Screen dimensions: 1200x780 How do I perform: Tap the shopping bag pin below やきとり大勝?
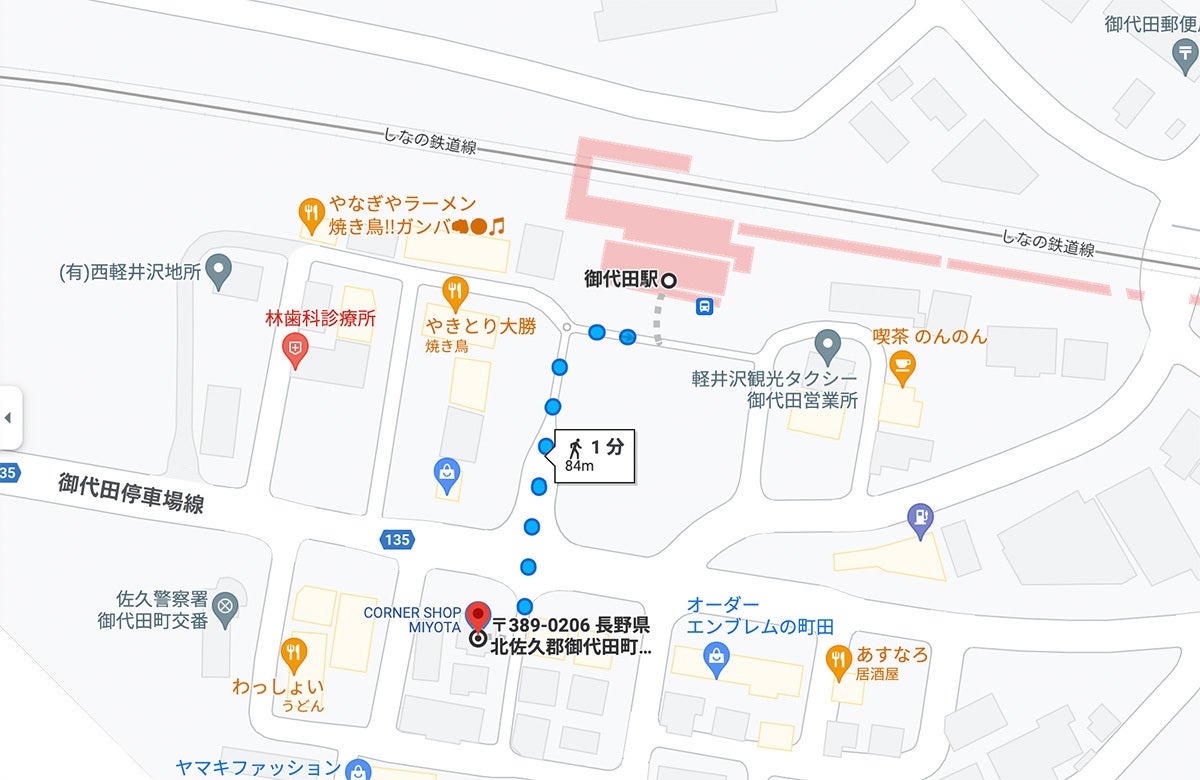tap(447, 471)
